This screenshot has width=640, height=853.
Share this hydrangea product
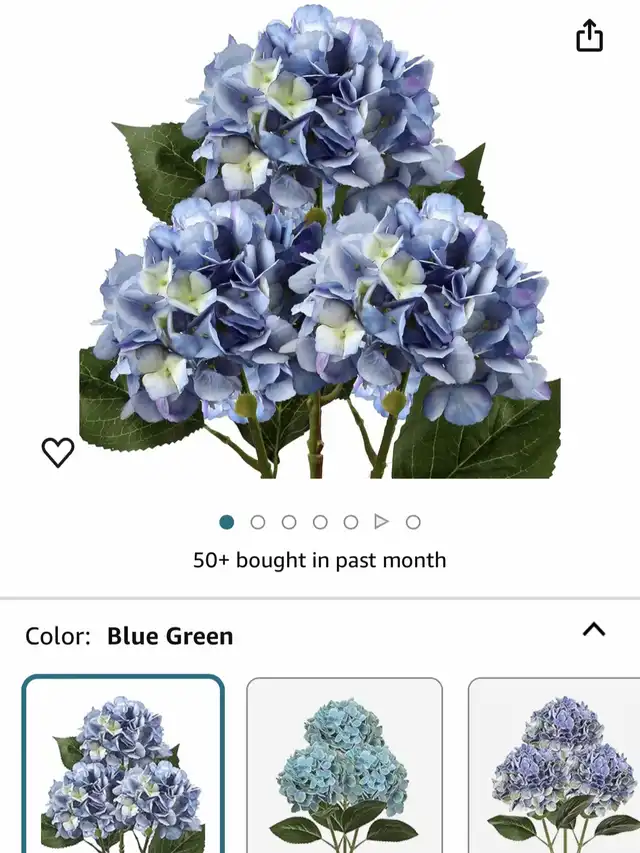[589, 35]
